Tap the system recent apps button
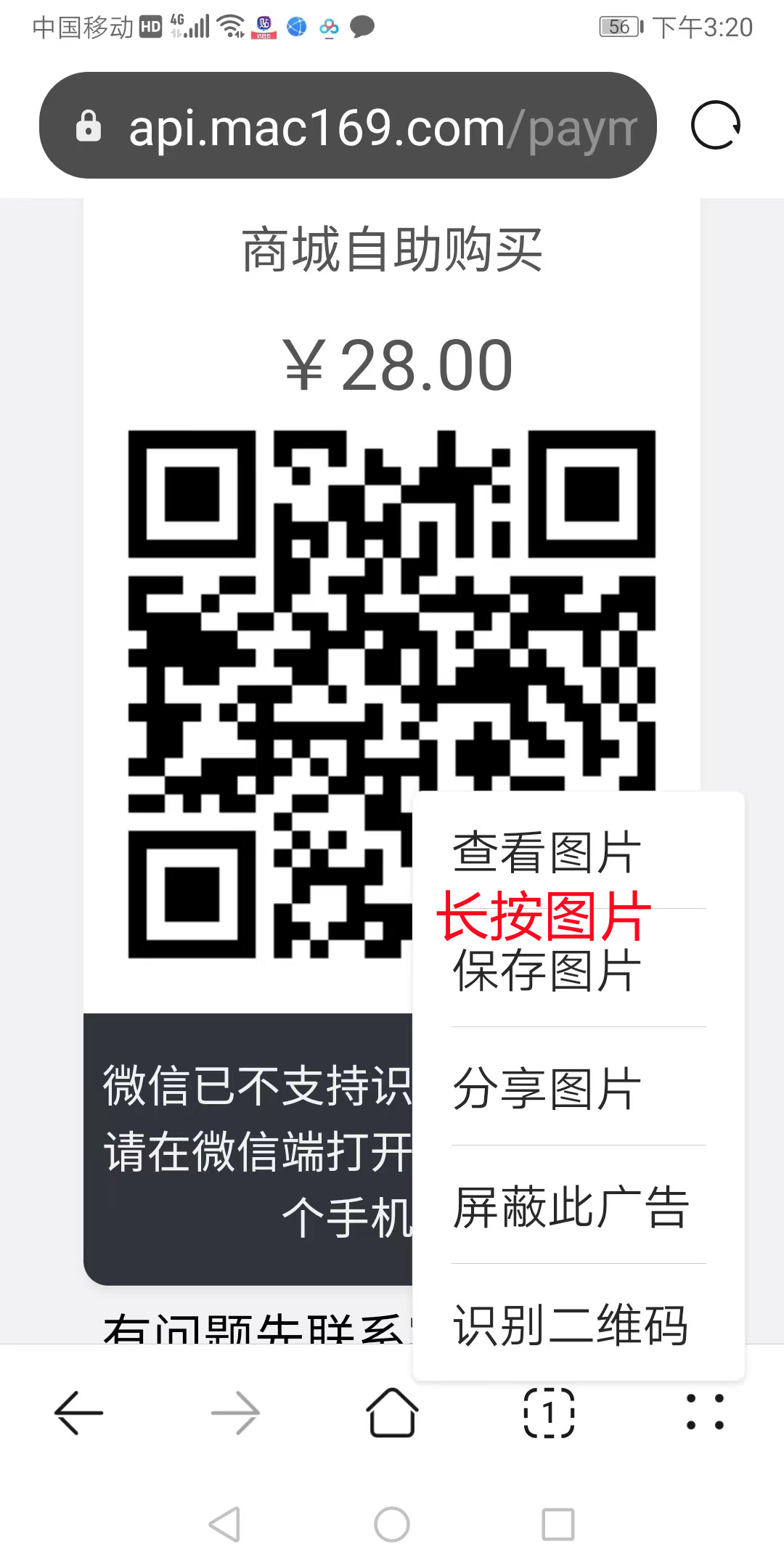Viewport: 784px width, 1568px height. tap(558, 1524)
